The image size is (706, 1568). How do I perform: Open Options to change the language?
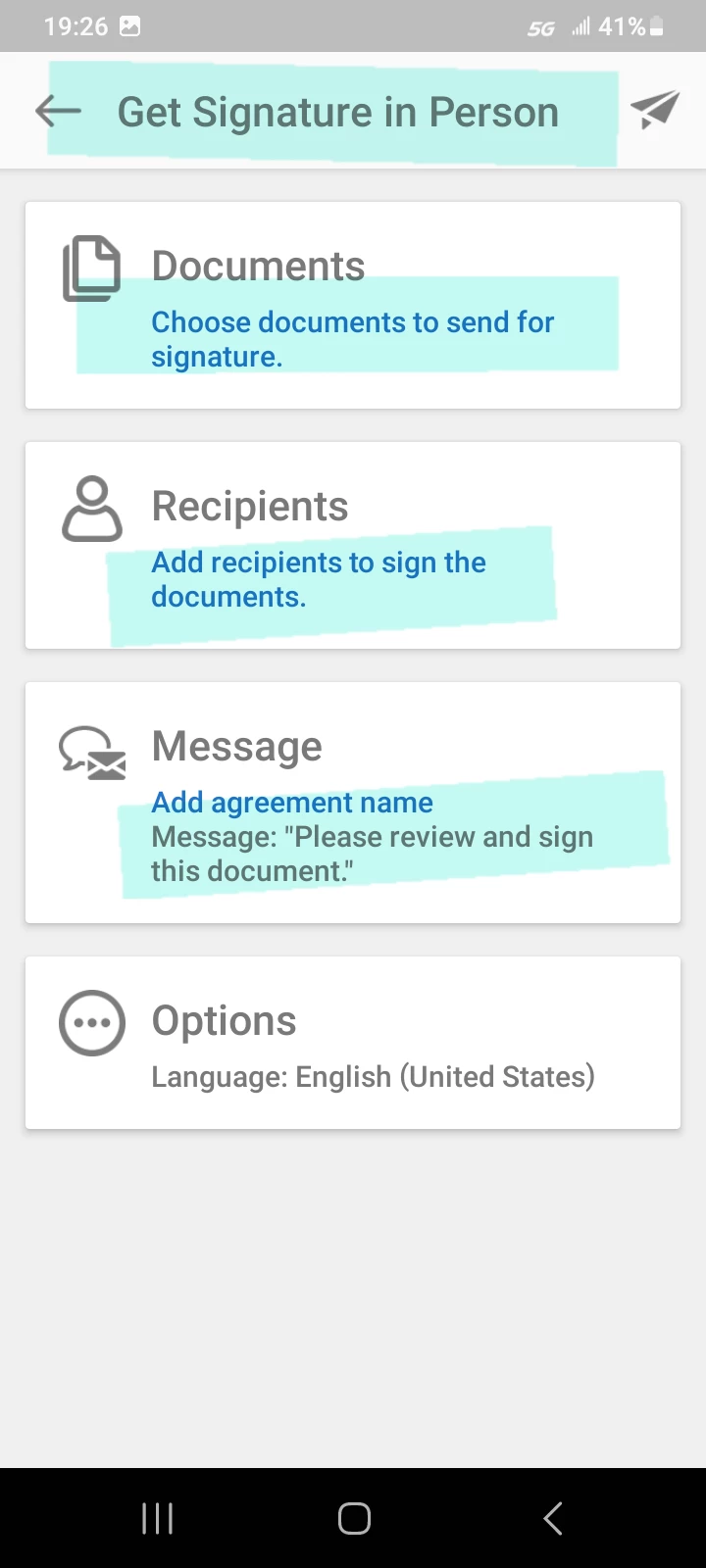(353, 1043)
